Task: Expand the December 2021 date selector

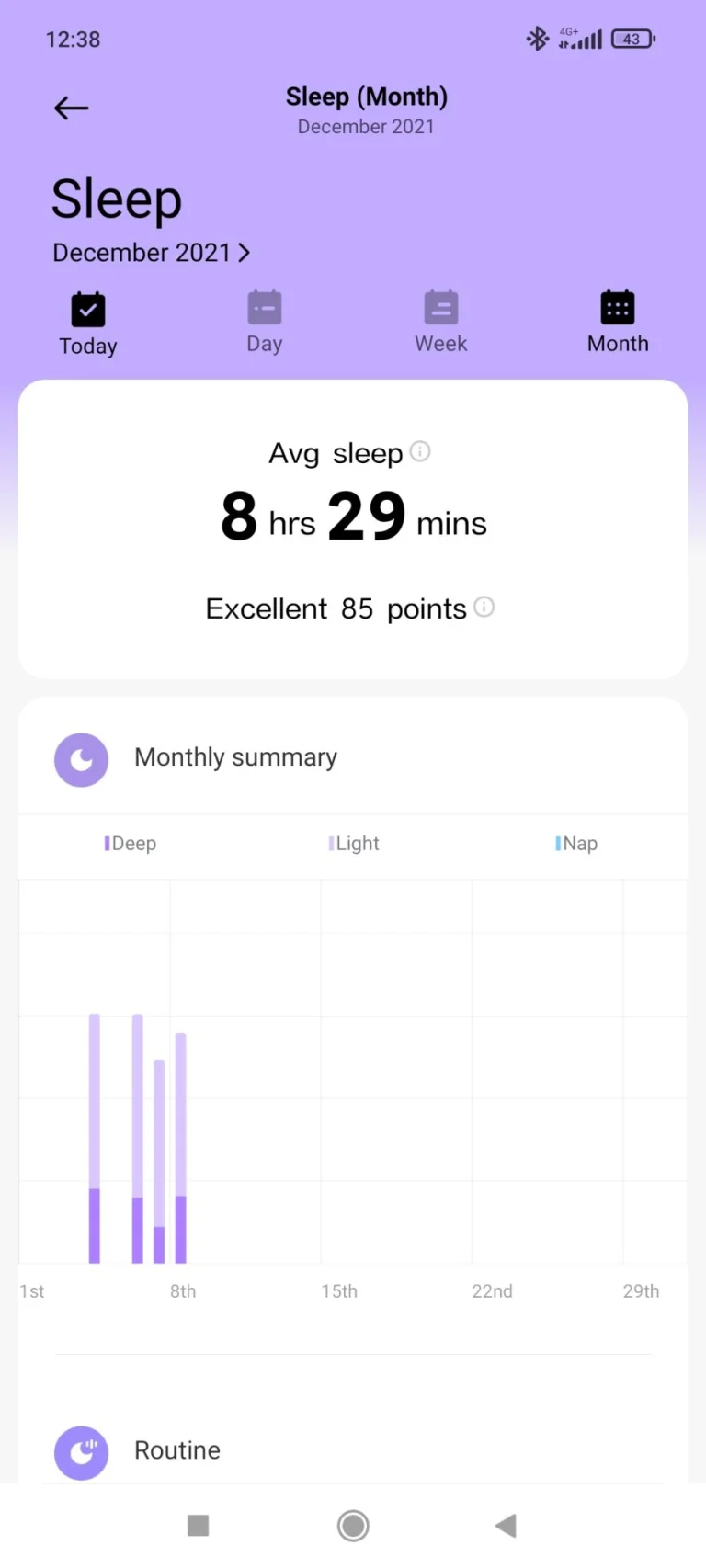Action: pyautogui.click(x=153, y=252)
